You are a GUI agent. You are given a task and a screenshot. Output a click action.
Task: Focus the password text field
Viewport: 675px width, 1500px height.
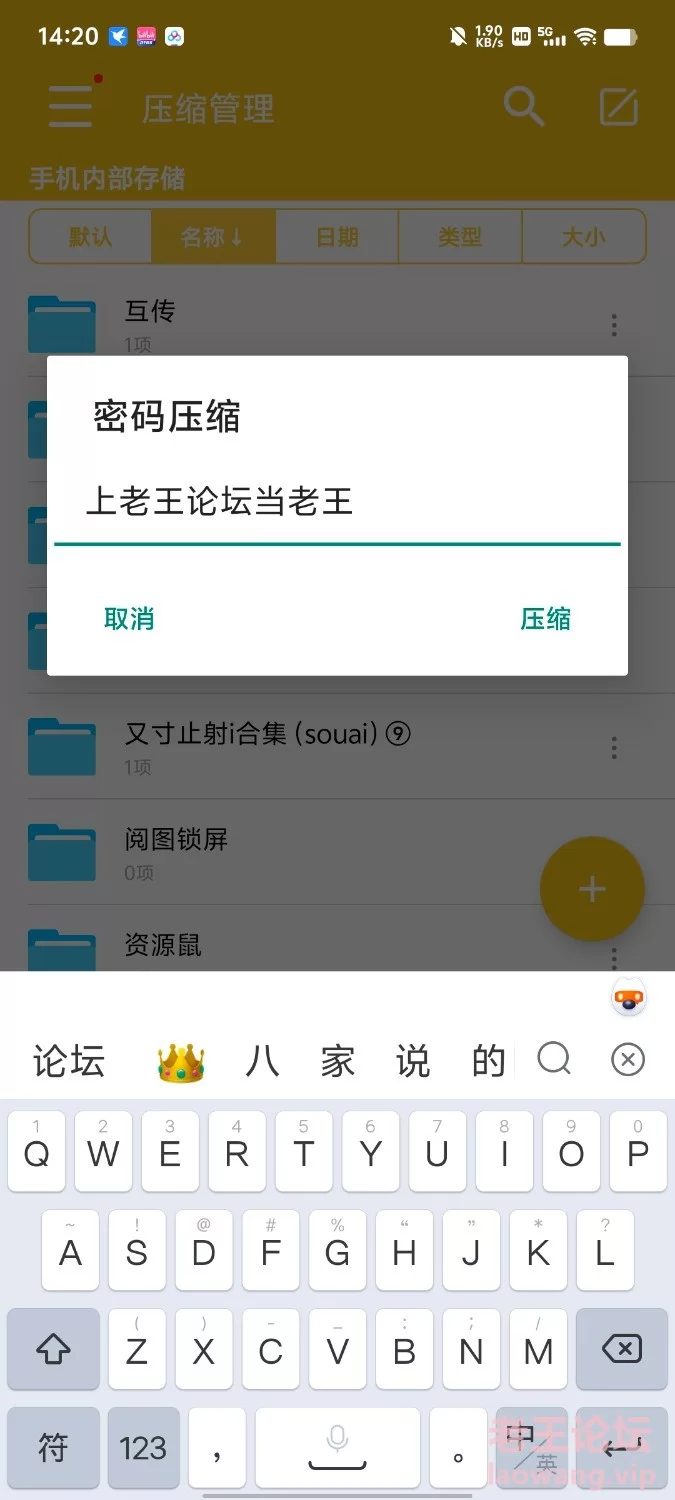point(336,502)
